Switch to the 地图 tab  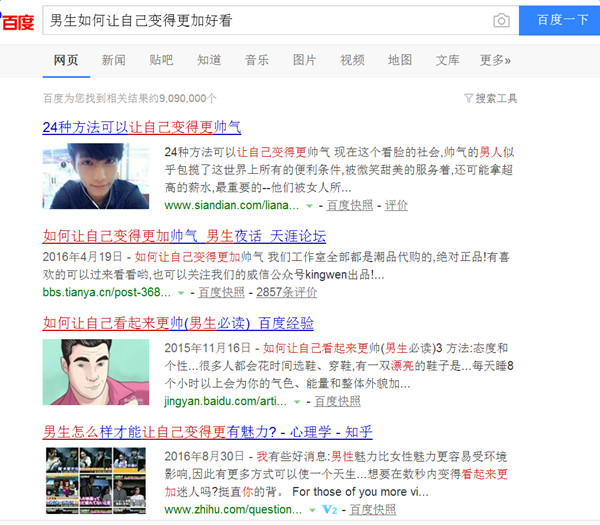400,60
